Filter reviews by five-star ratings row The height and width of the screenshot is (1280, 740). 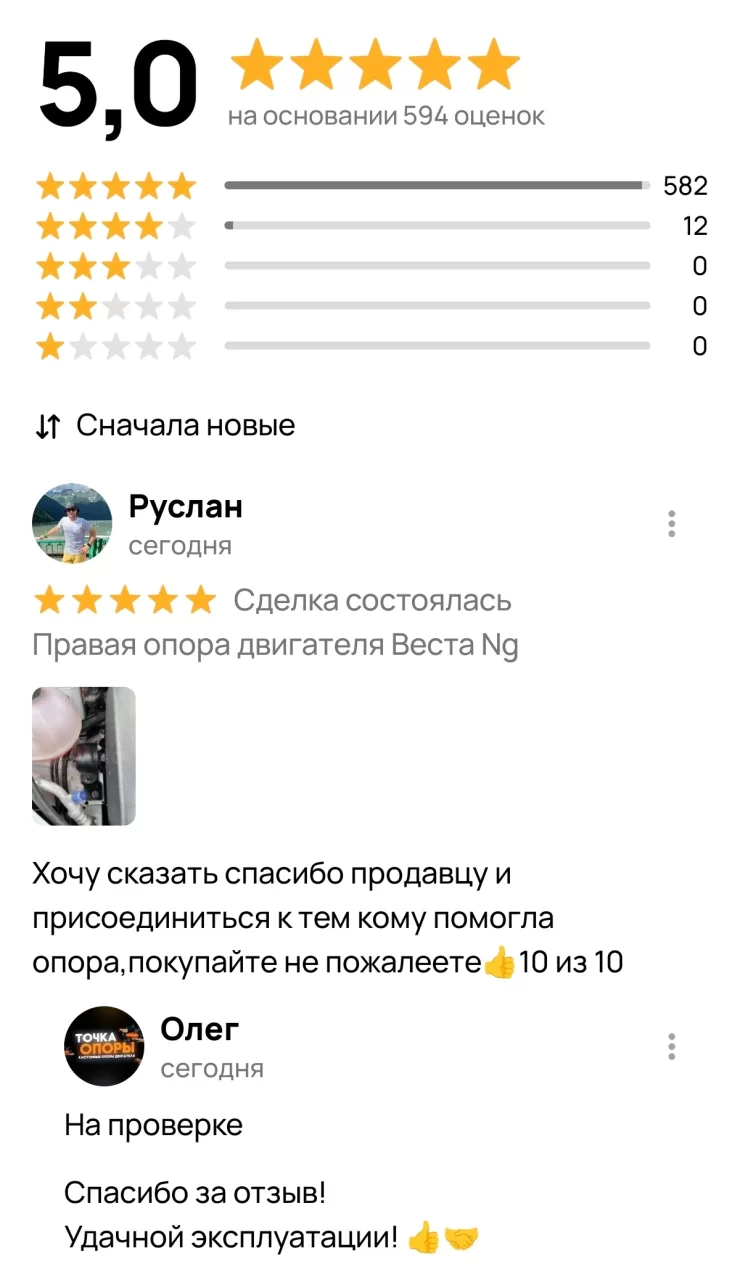[x=370, y=186]
